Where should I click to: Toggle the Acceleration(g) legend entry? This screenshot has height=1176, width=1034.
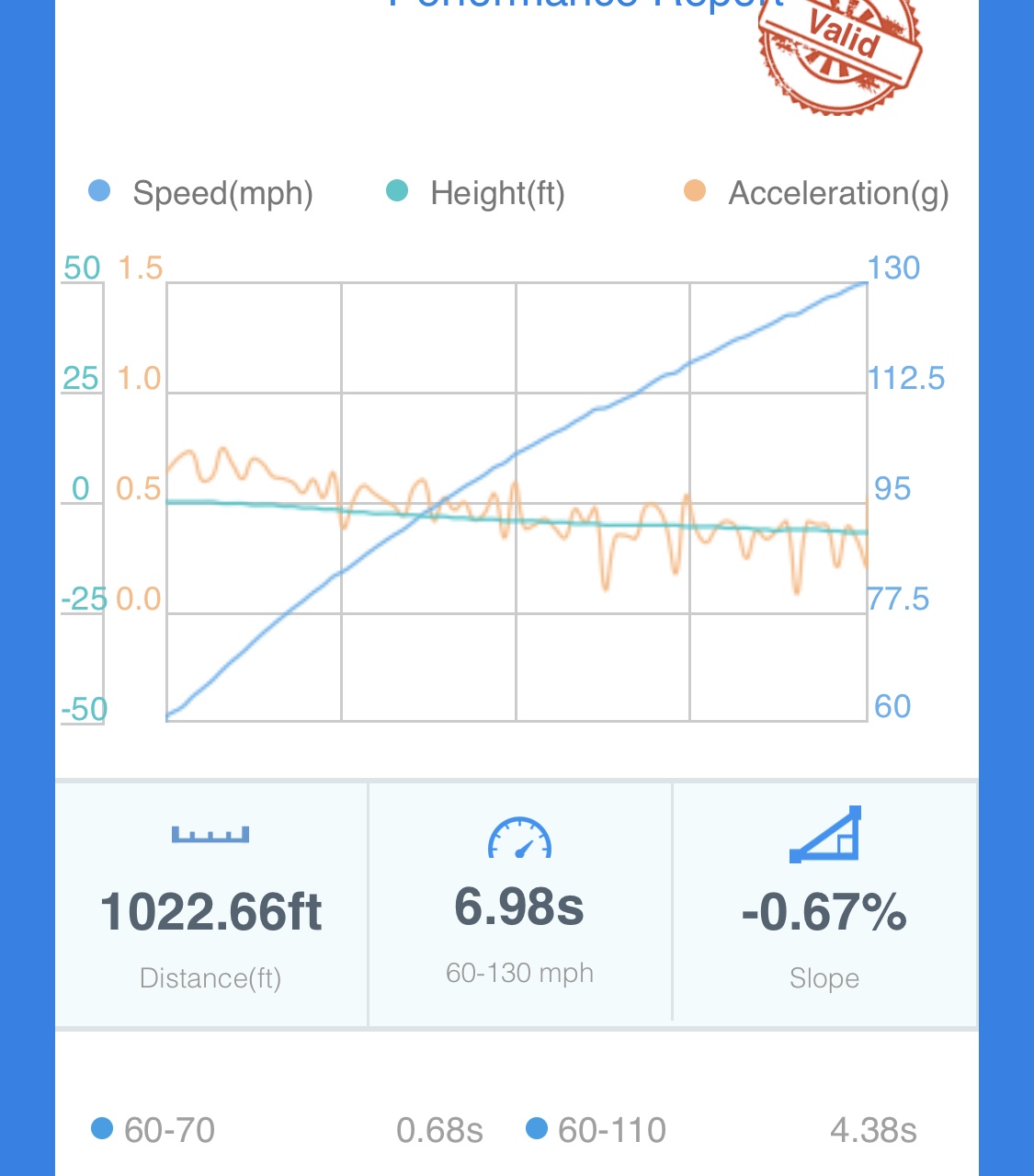(817, 193)
